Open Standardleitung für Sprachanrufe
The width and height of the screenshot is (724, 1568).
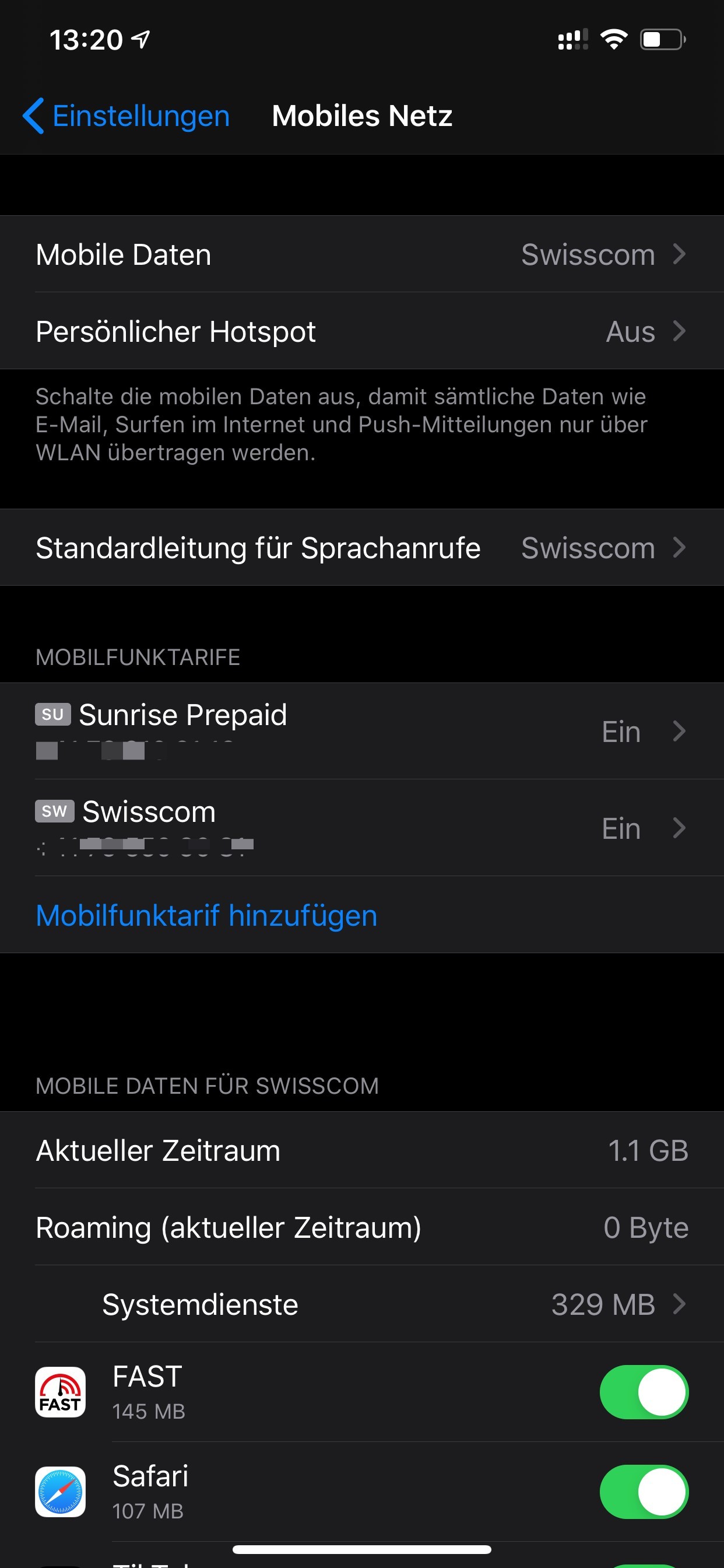[361, 548]
